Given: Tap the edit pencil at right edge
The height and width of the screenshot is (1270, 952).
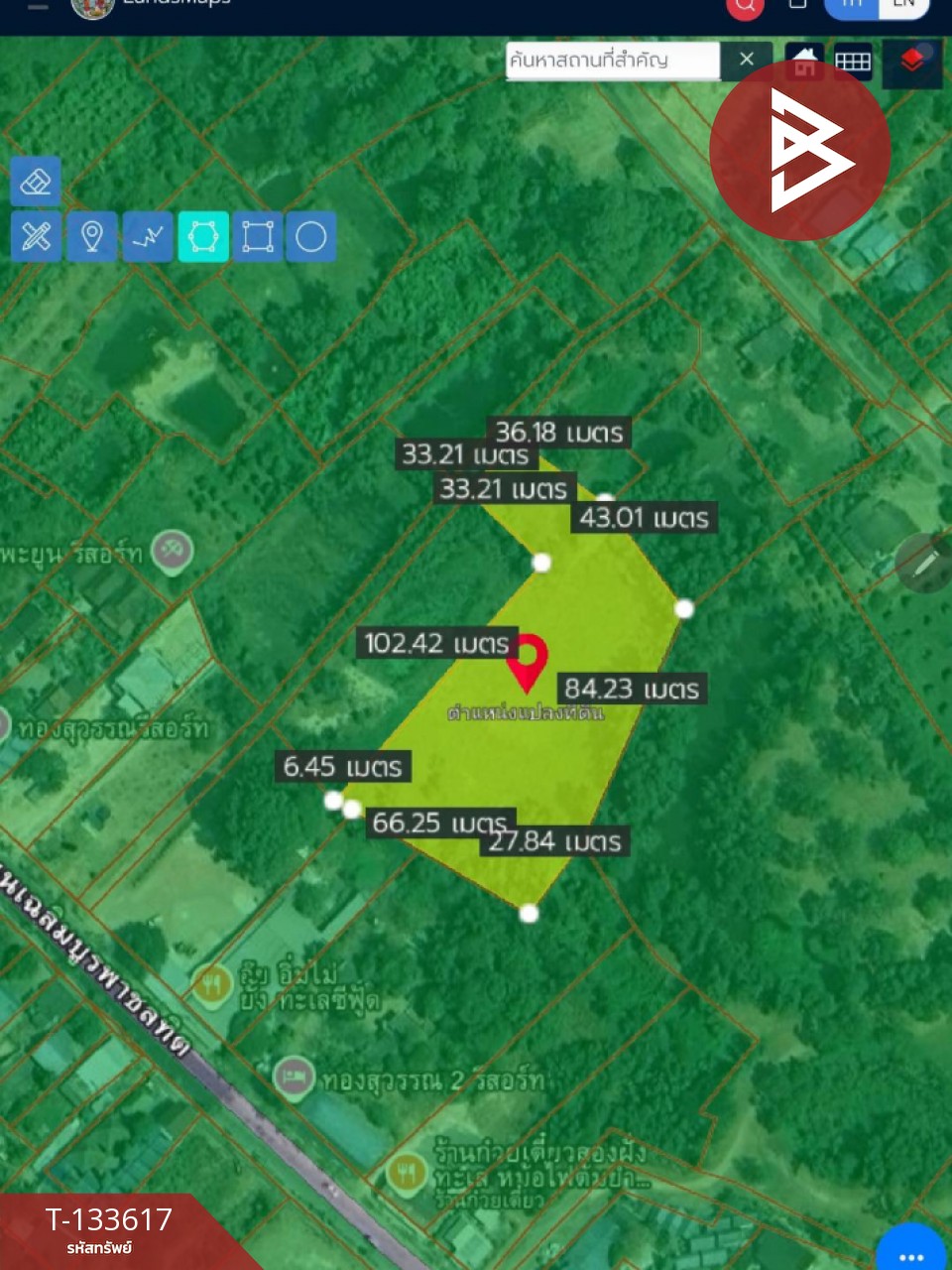Looking at the screenshot, I should (x=924, y=564).
